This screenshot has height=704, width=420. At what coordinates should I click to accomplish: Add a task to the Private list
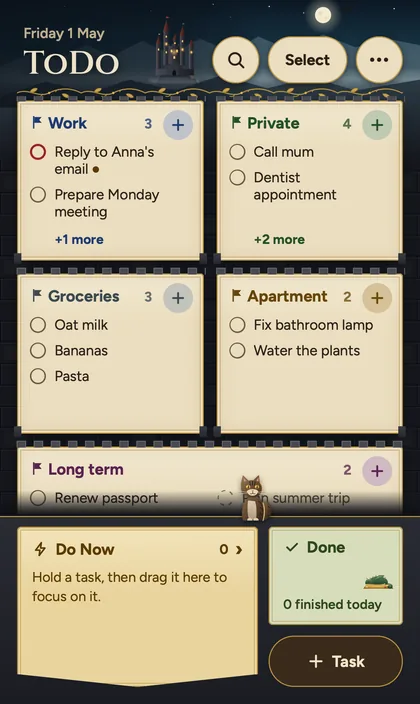377,124
